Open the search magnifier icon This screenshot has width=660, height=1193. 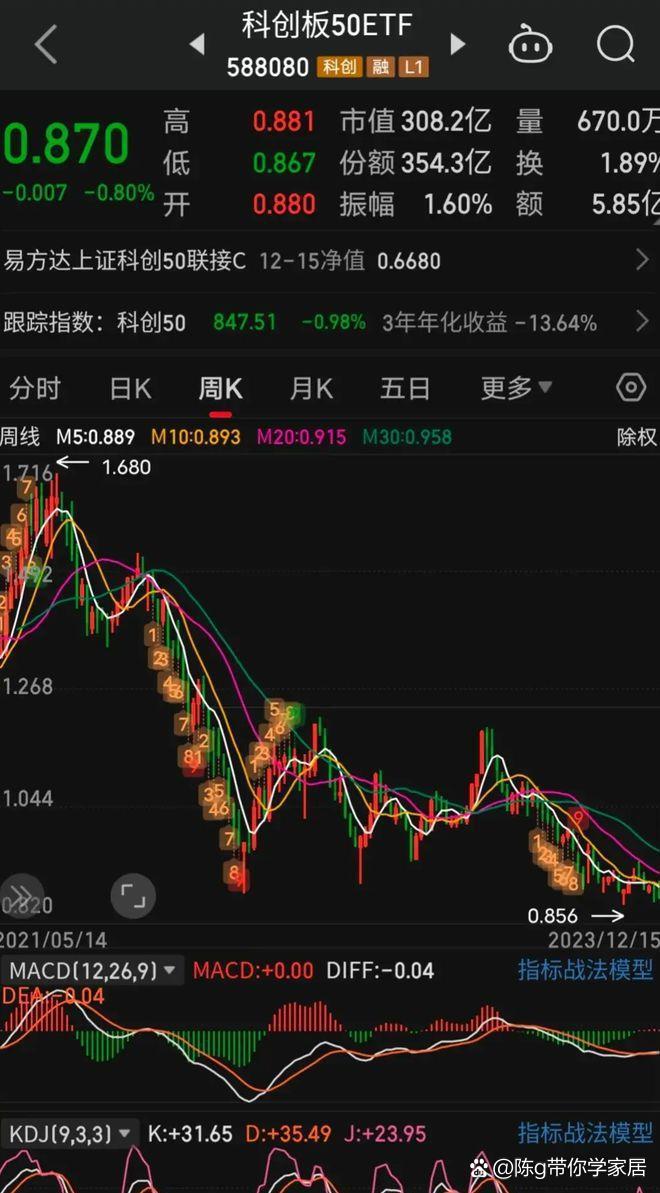point(615,44)
